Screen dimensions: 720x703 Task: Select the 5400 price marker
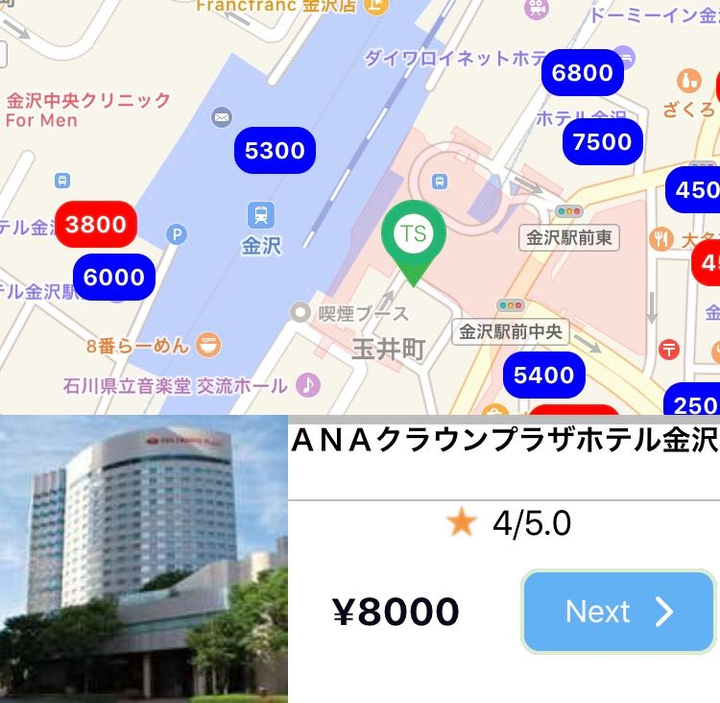544,375
